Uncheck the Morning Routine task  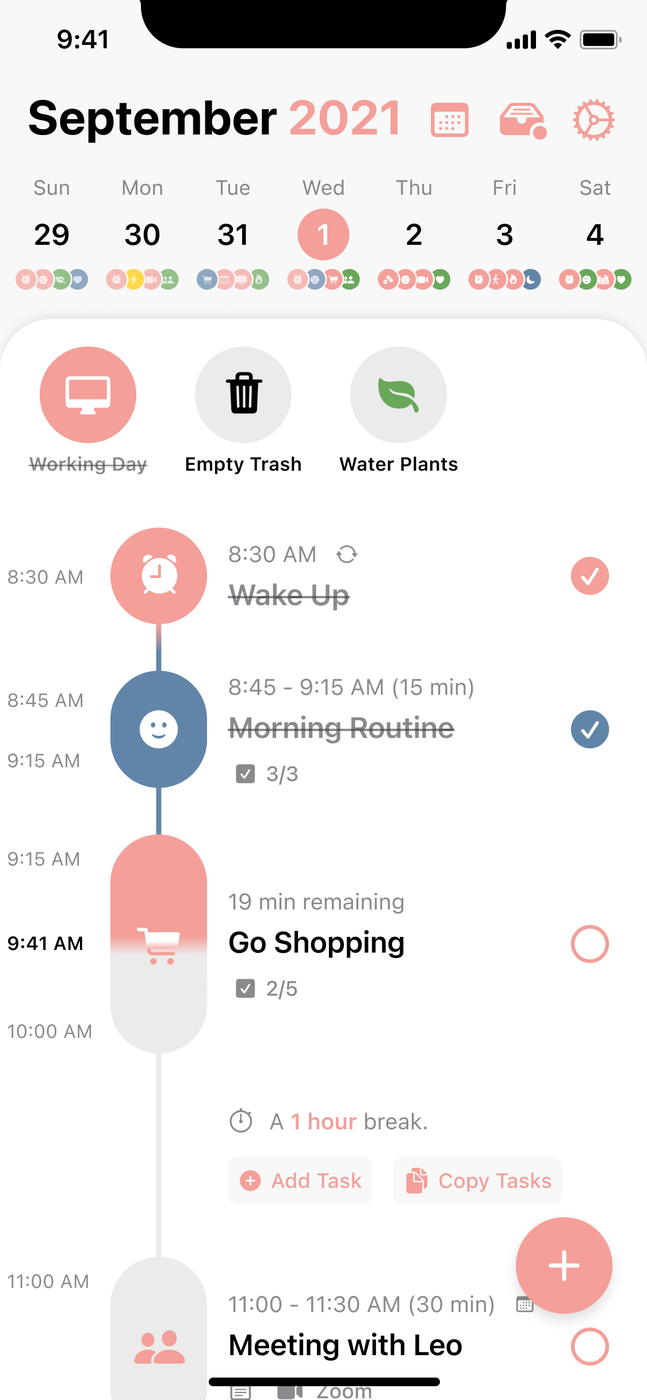590,730
